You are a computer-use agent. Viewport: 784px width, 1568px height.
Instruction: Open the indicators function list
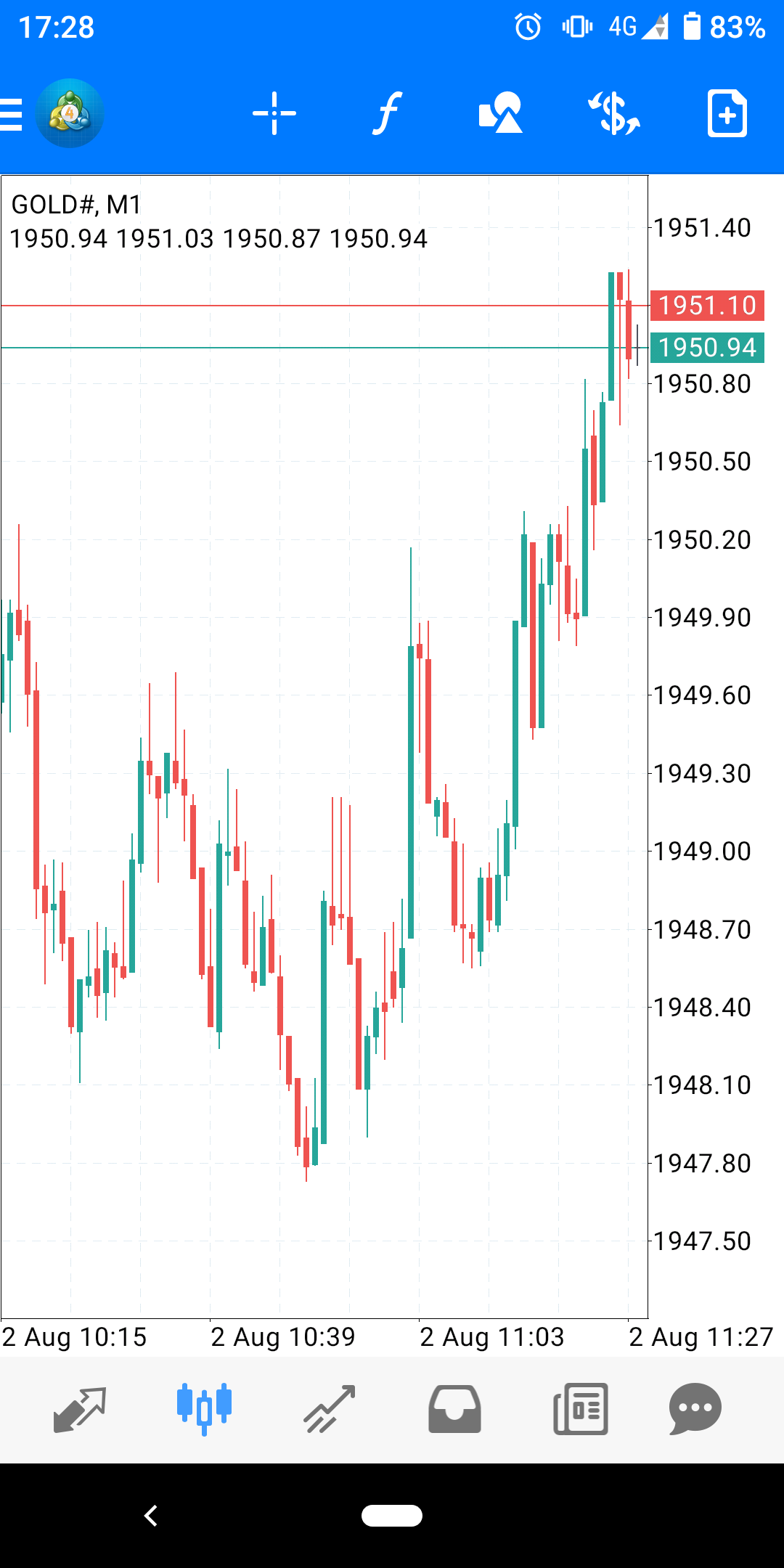(x=388, y=114)
